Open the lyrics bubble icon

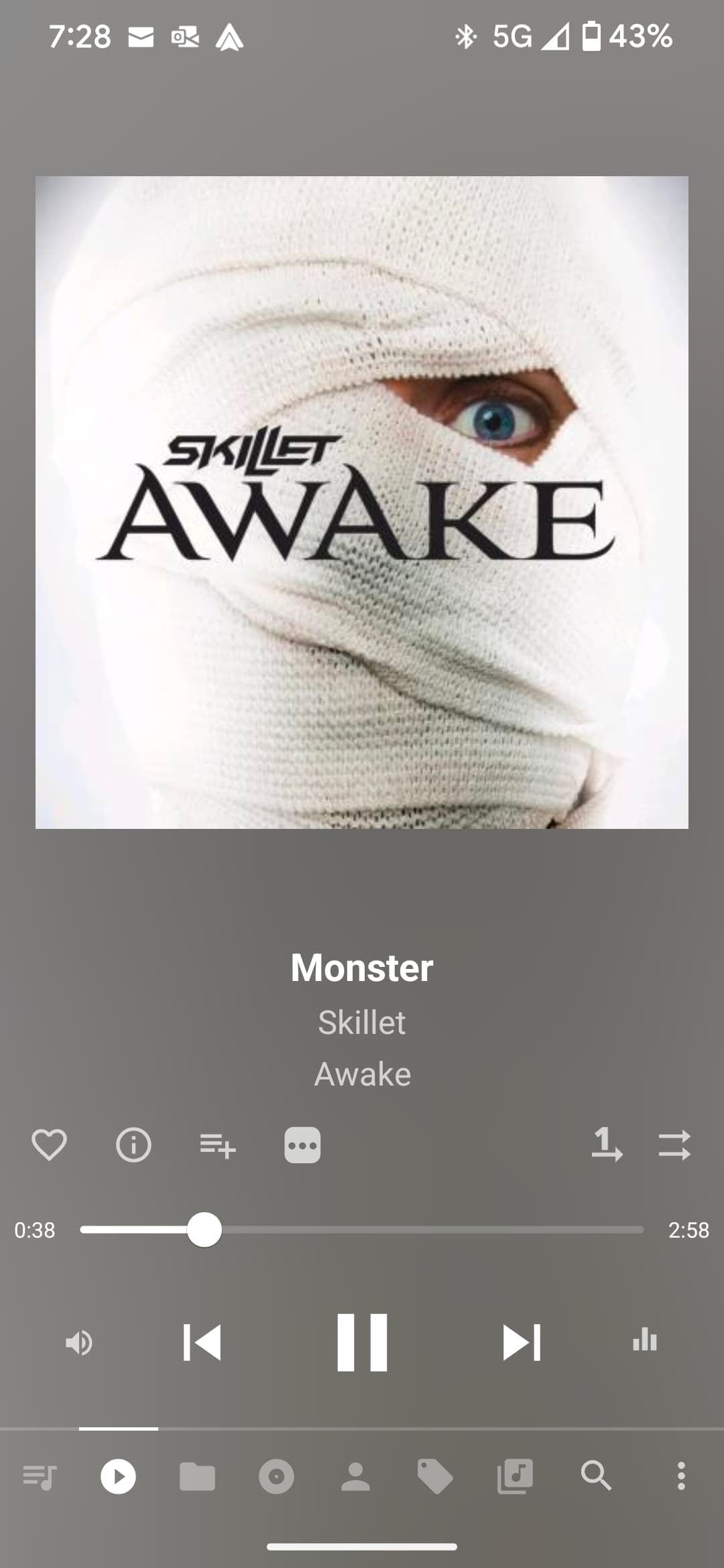point(302,1145)
